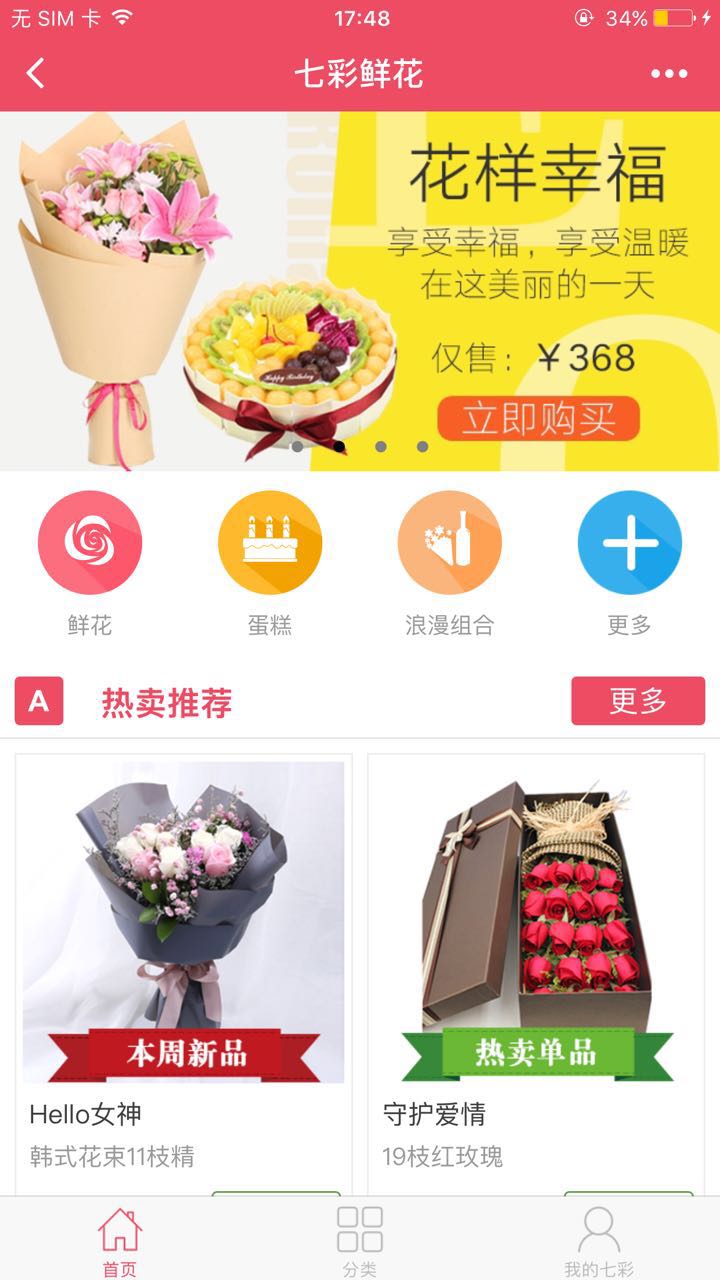Tap the red 更多 button beside 热卖推荐
The height and width of the screenshot is (1280, 720).
(638, 701)
